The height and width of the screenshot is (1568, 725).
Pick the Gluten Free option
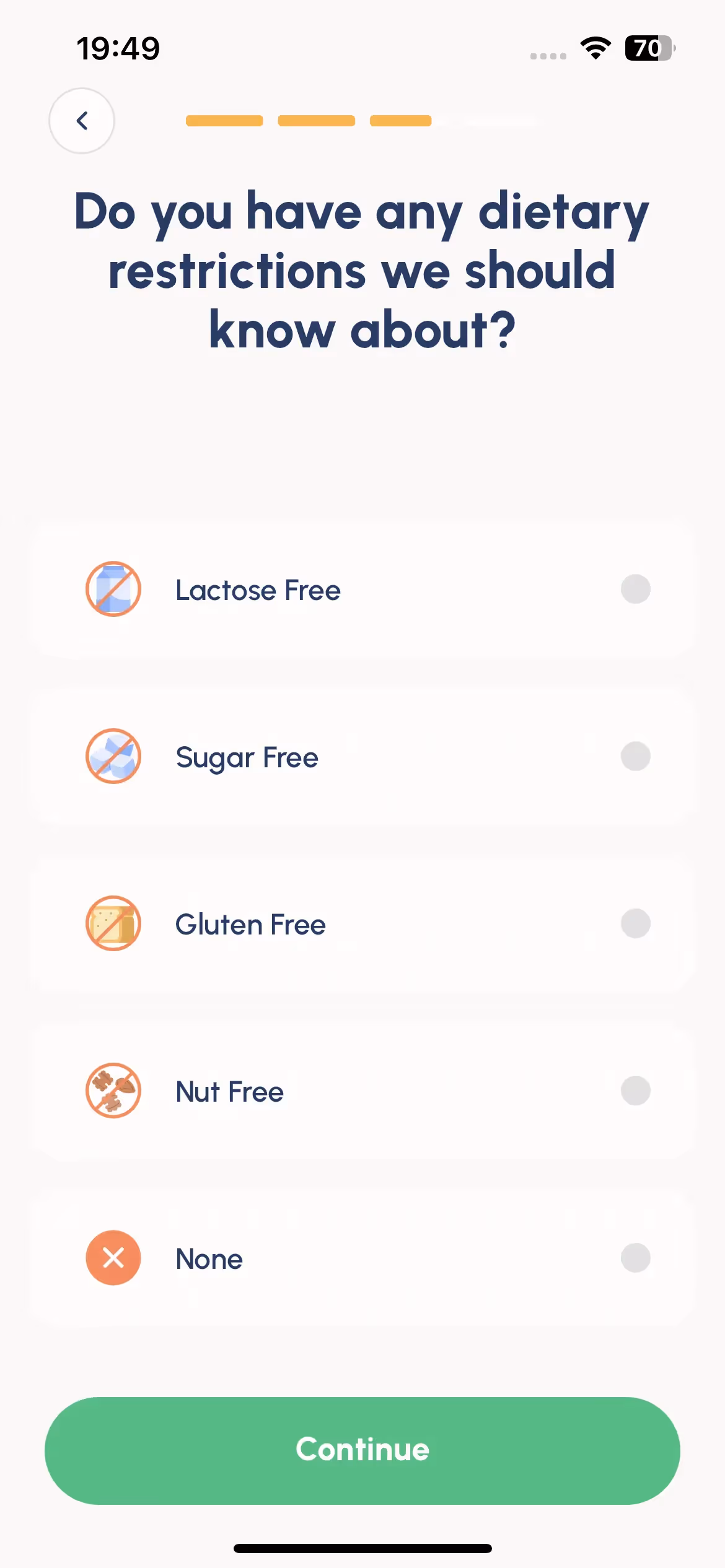(x=362, y=924)
